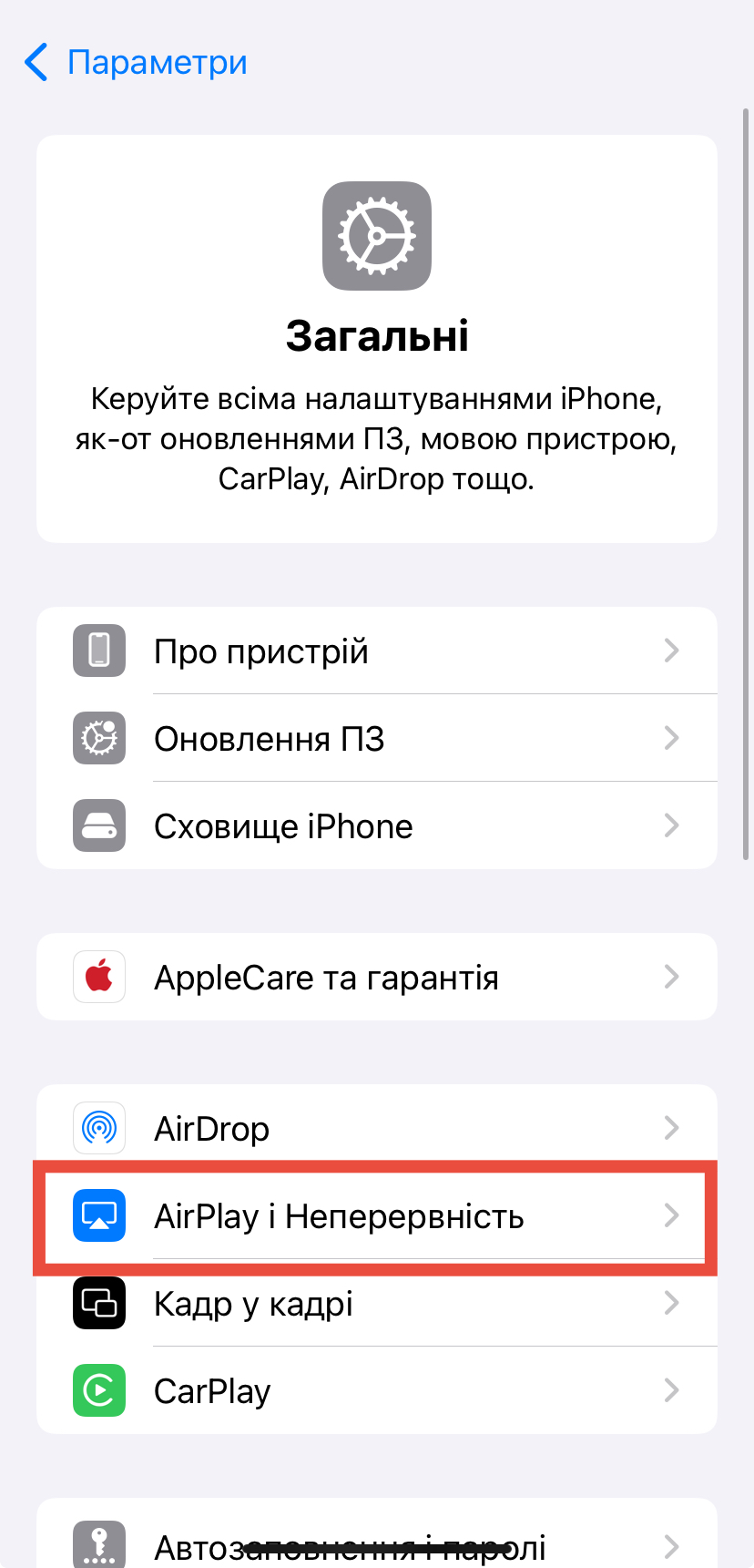Viewport: 754px width, 1568px height.
Task: Open Кадр у кадрі settings
Action: pos(377,1303)
